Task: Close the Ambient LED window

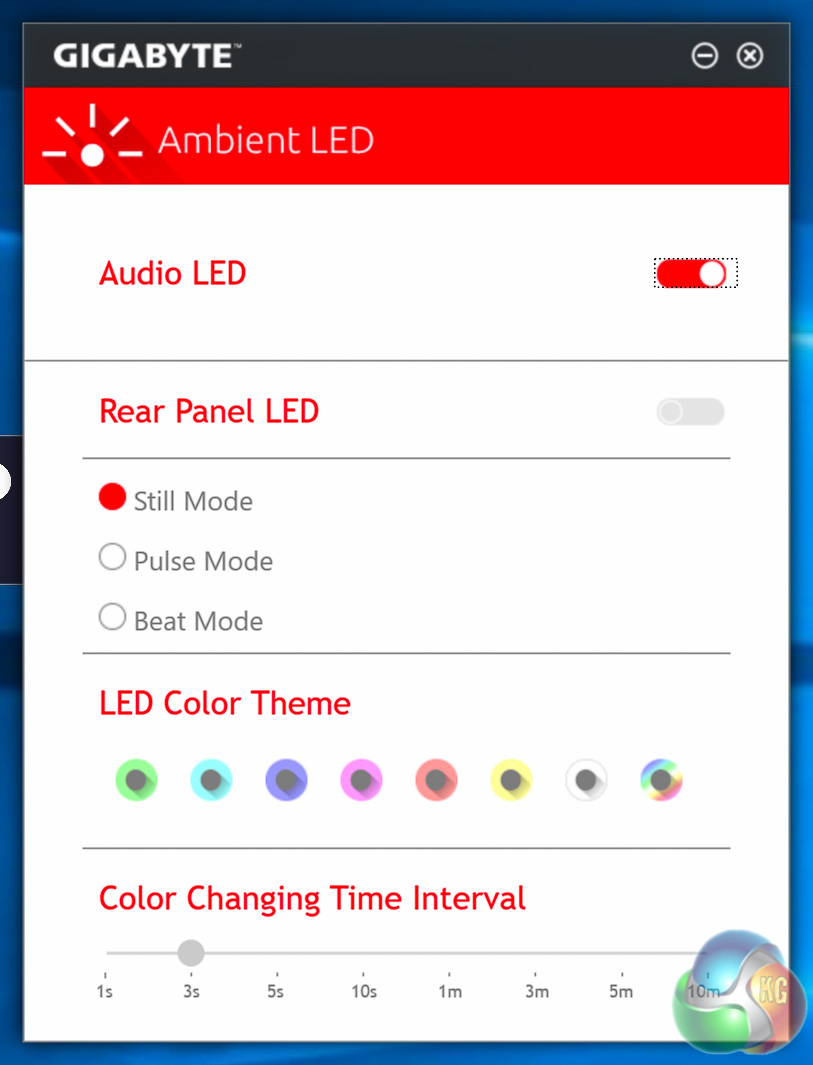Action: point(749,56)
